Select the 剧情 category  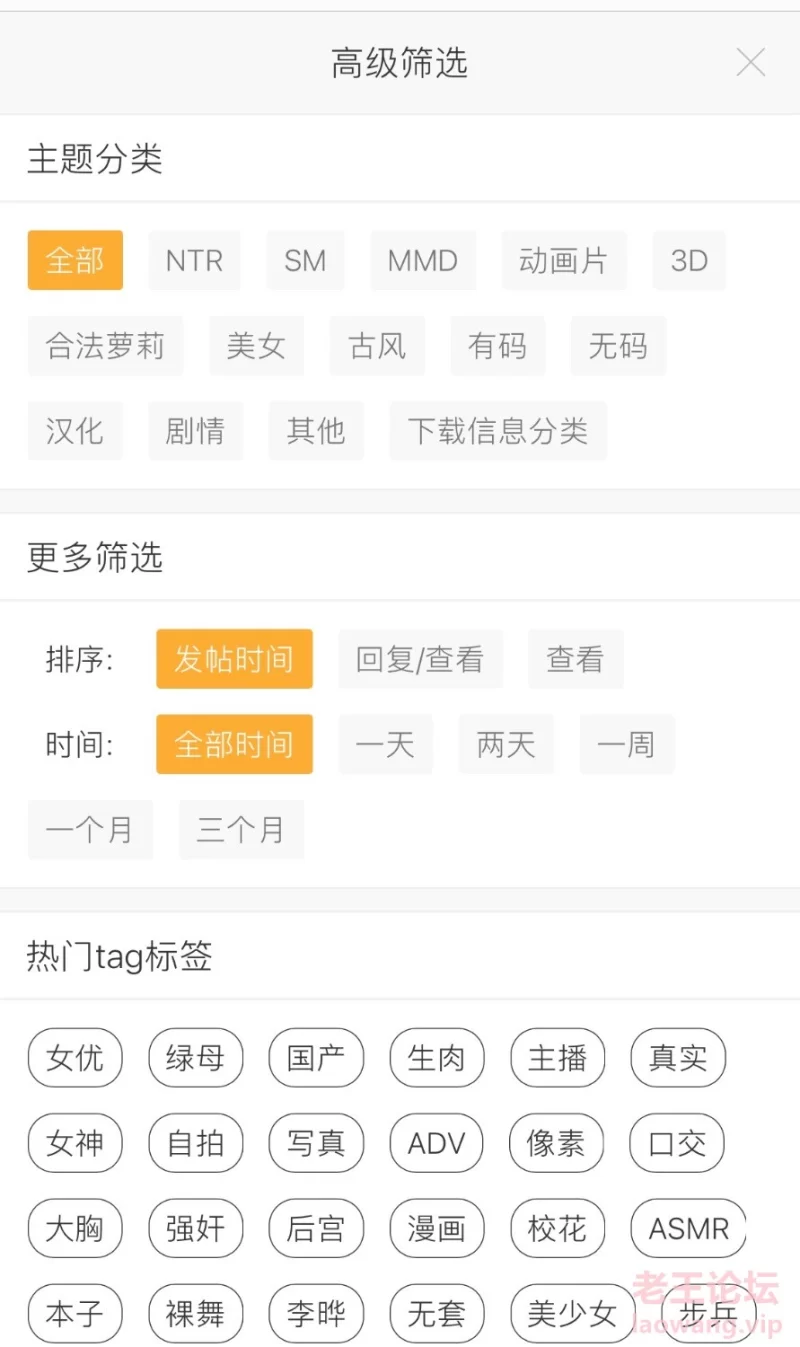[x=195, y=431]
